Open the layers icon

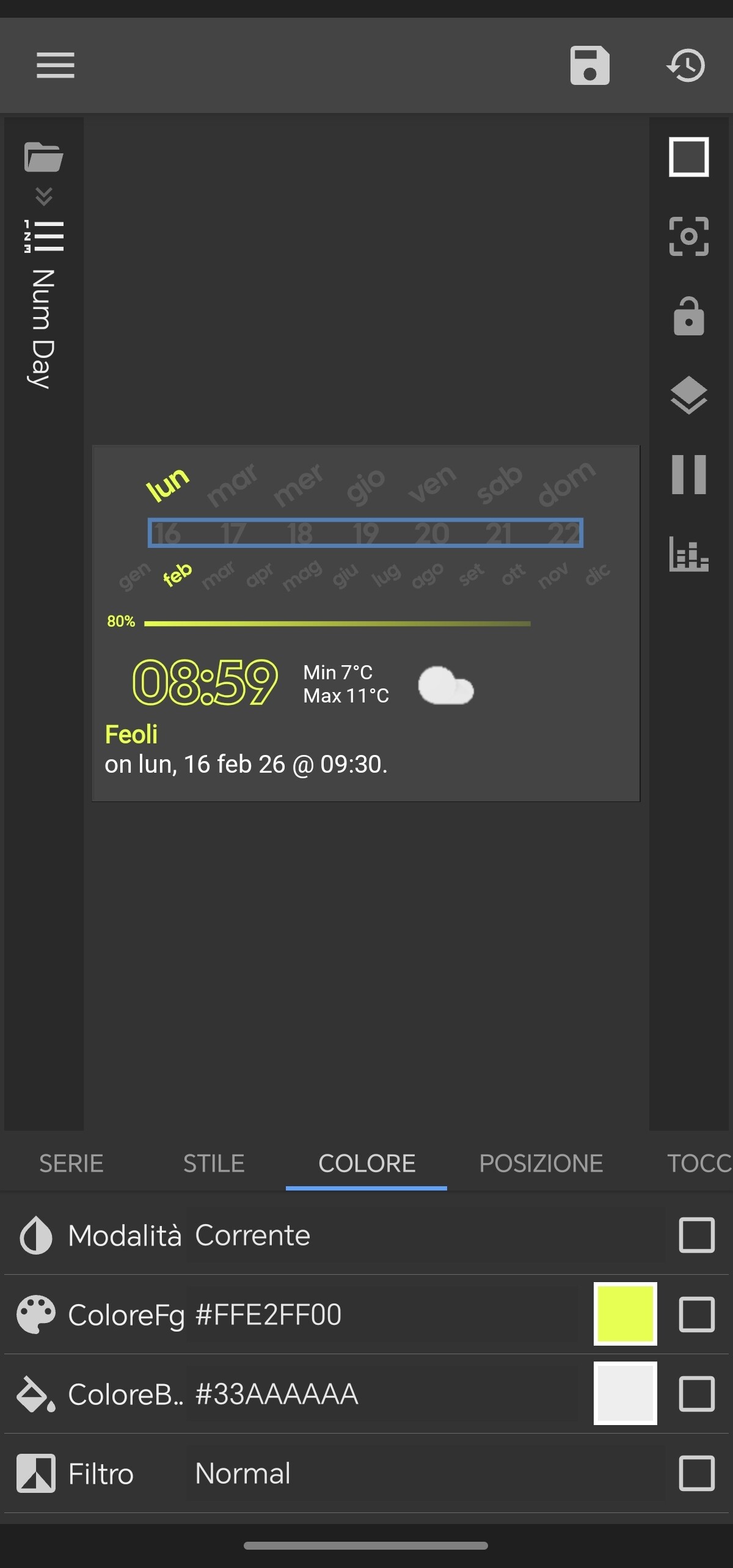[x=688, y=395]
